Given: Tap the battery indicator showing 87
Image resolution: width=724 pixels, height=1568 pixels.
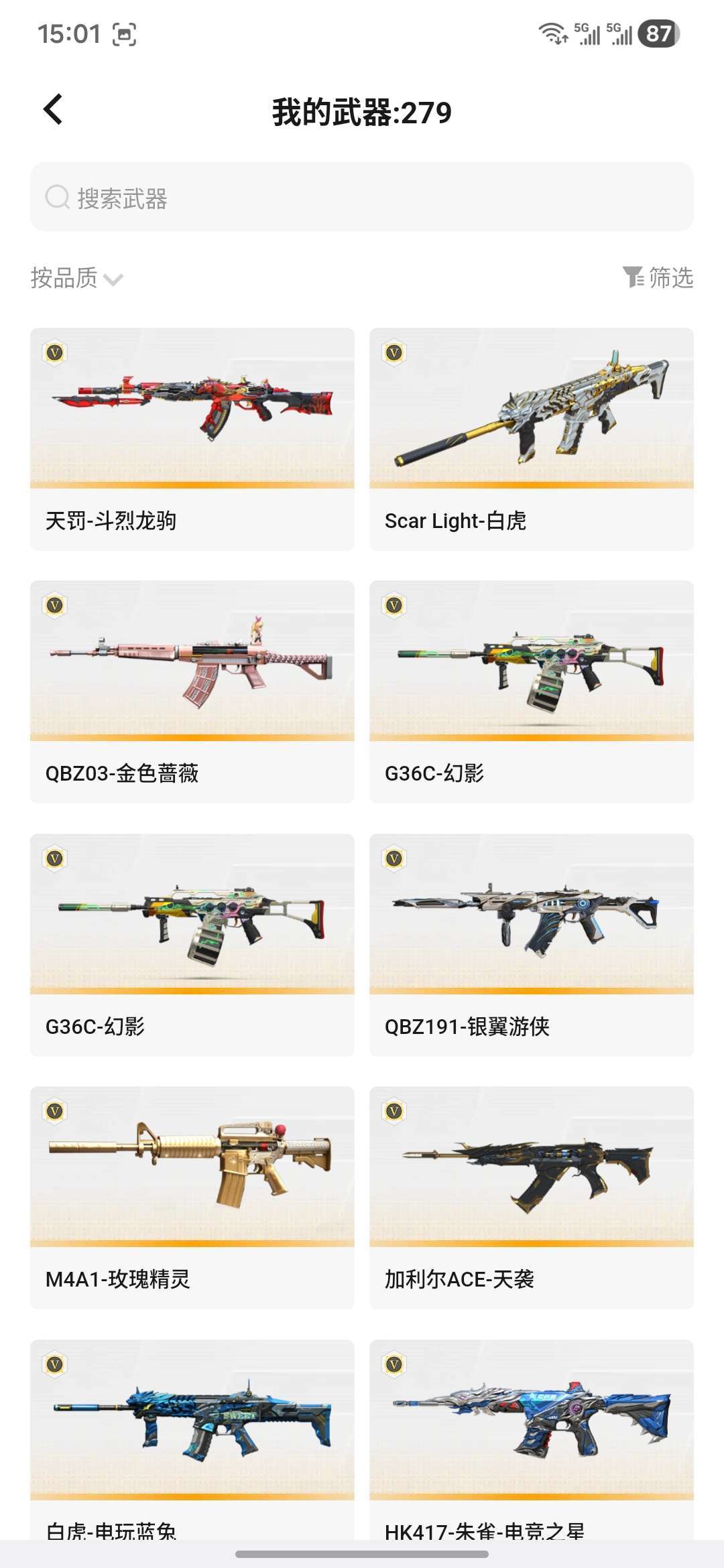Looking at the screenshot, I should (x=660, y=32).
